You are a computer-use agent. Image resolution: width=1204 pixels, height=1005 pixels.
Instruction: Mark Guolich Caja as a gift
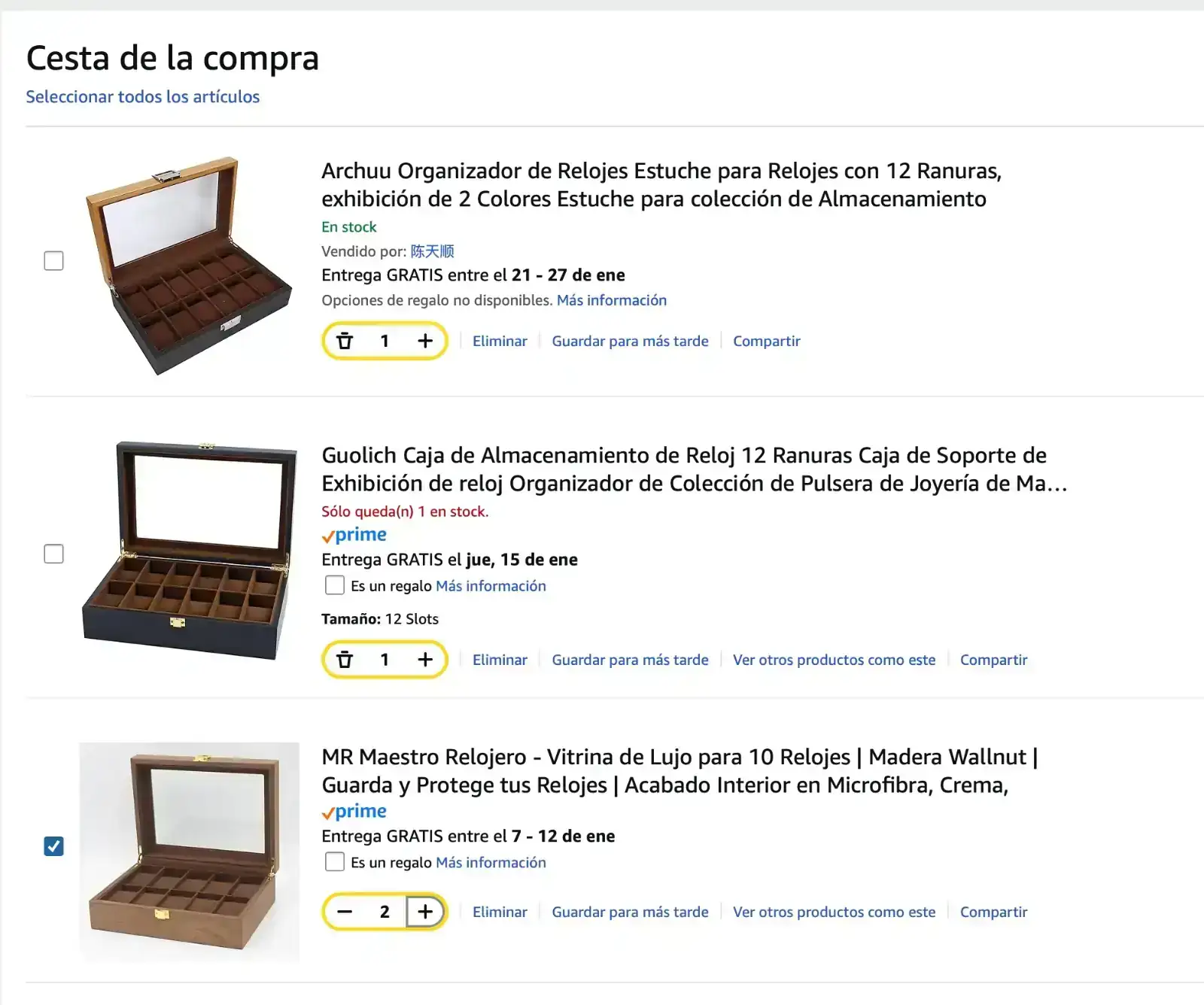[335, 585]
